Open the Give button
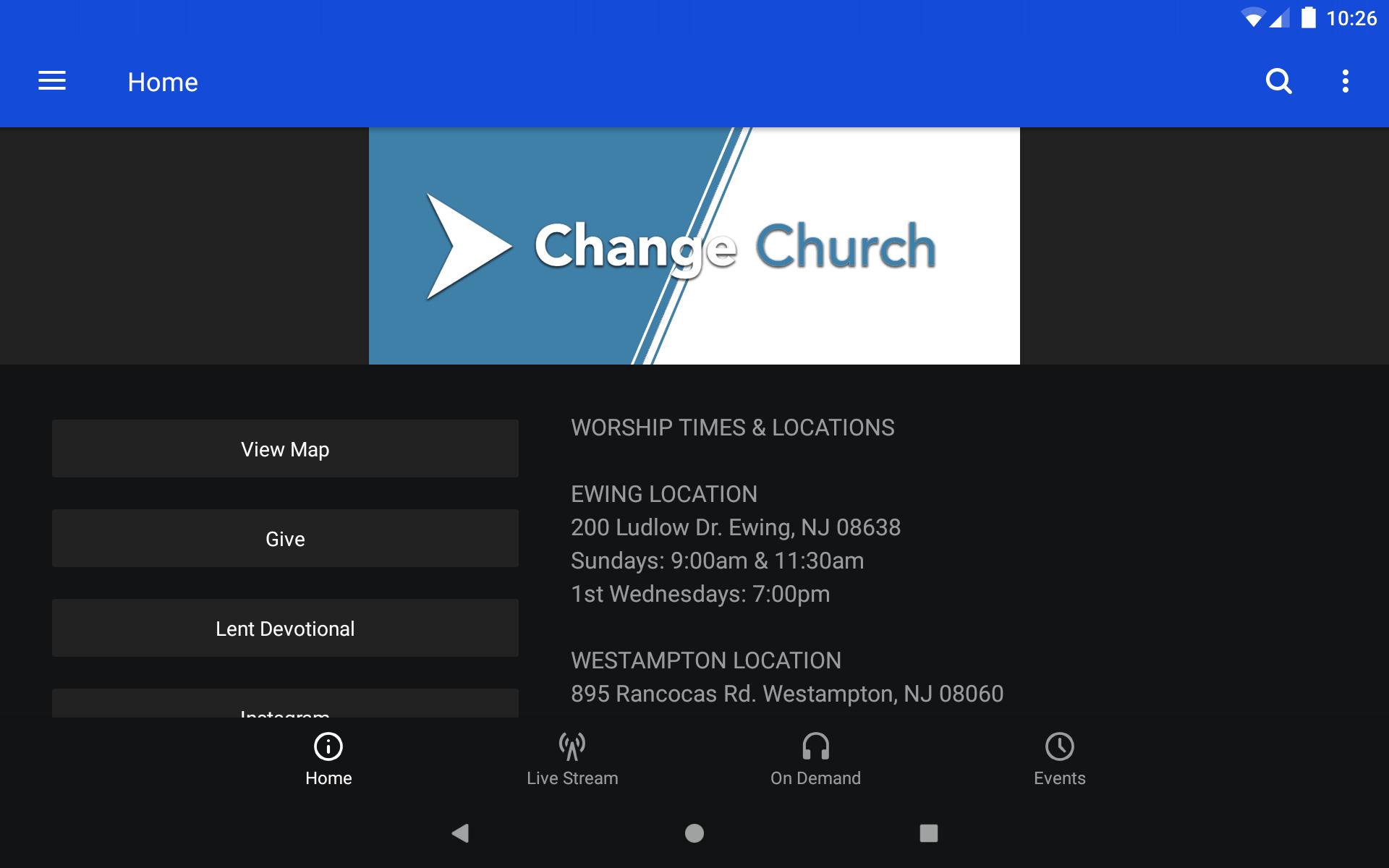 pyautogui.click(x=285, y=538)
